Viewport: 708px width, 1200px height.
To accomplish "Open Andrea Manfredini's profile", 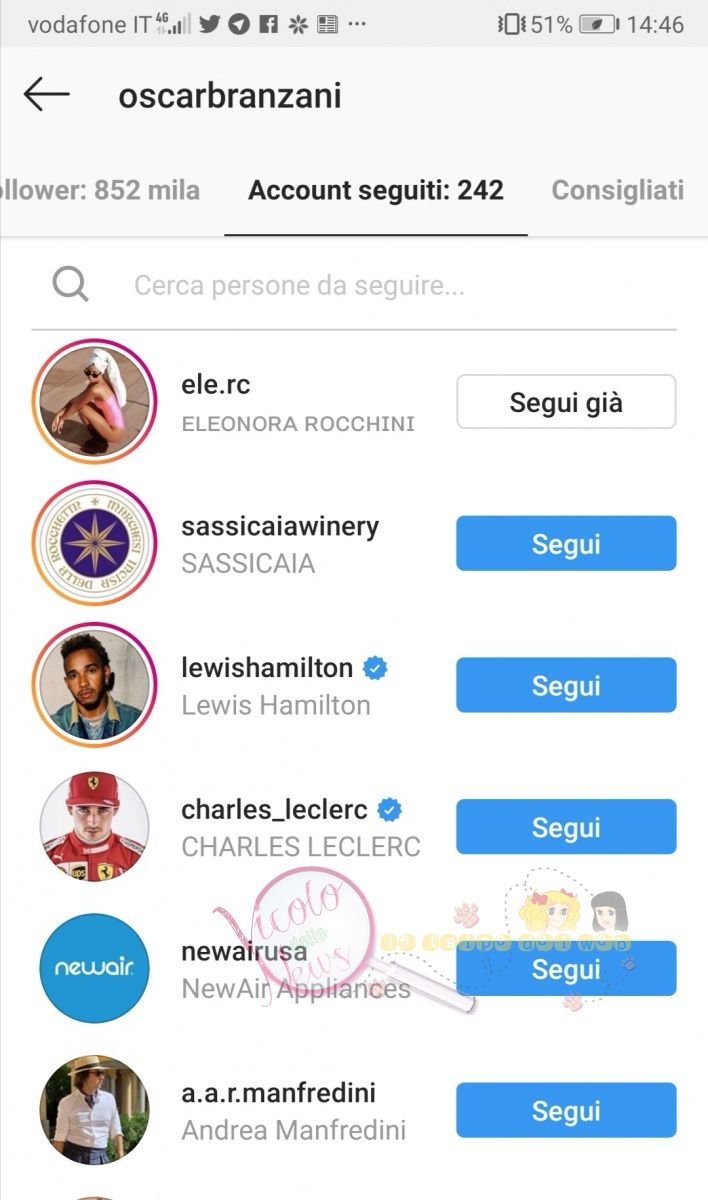I will 293,1111.
